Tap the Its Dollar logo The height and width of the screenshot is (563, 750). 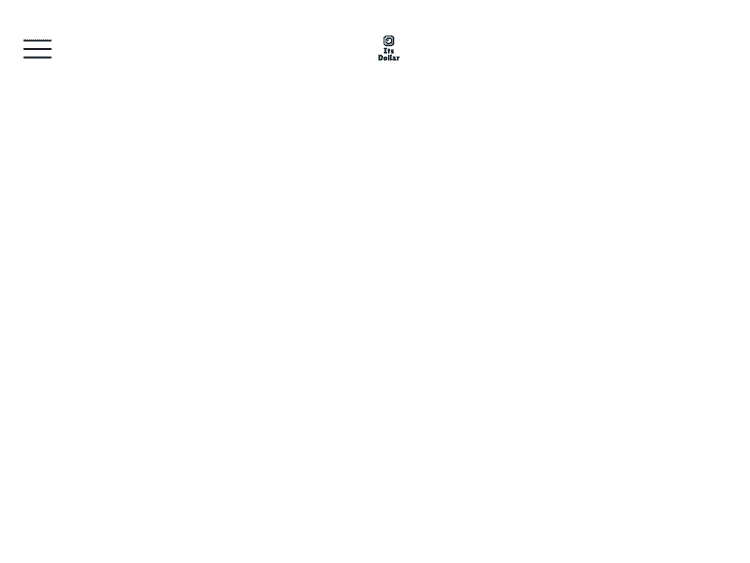coord(388,48)
